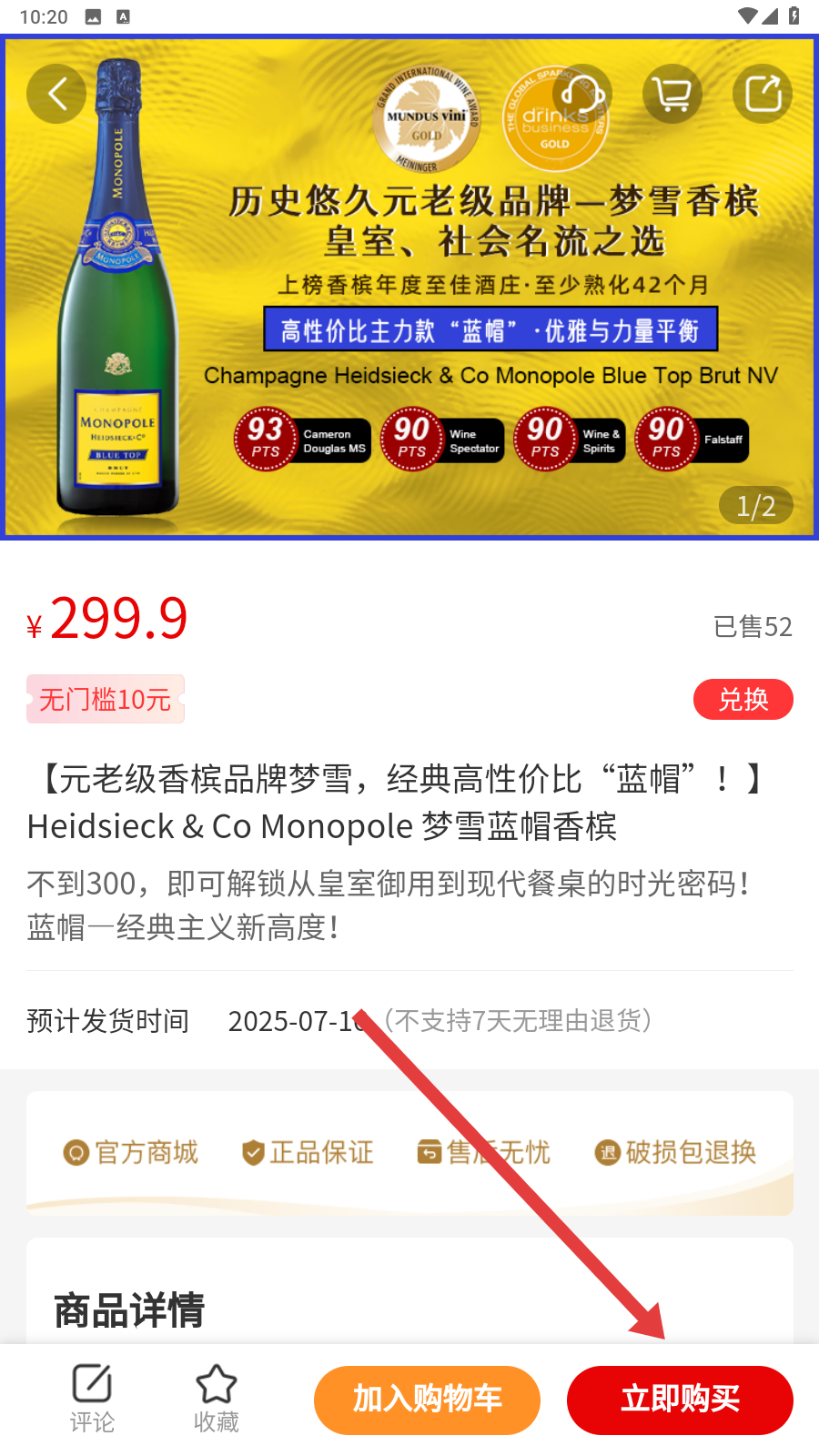Open the shopping cart icon
Viewport: 819px width, 1456px height.
(672, 94)
